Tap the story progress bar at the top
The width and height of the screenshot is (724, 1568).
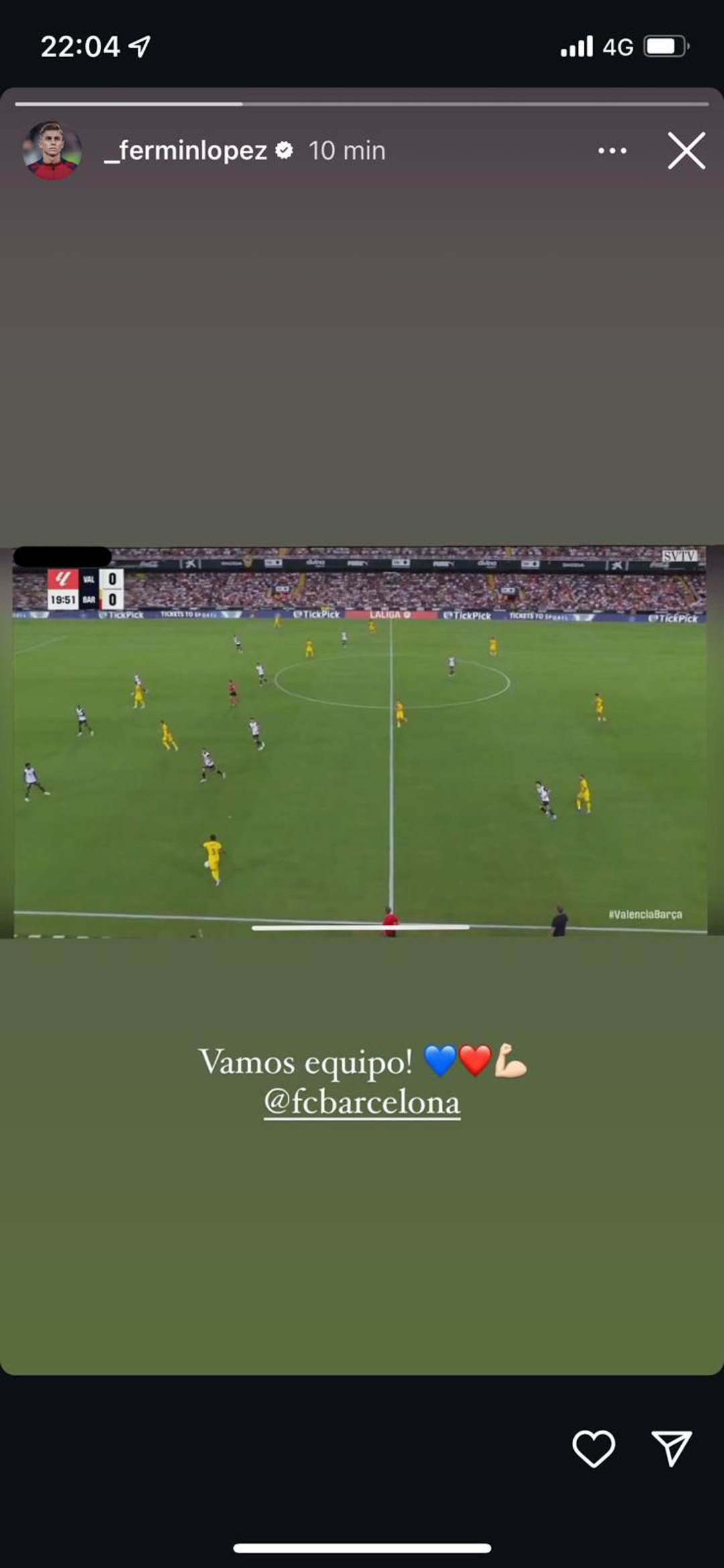362,102
